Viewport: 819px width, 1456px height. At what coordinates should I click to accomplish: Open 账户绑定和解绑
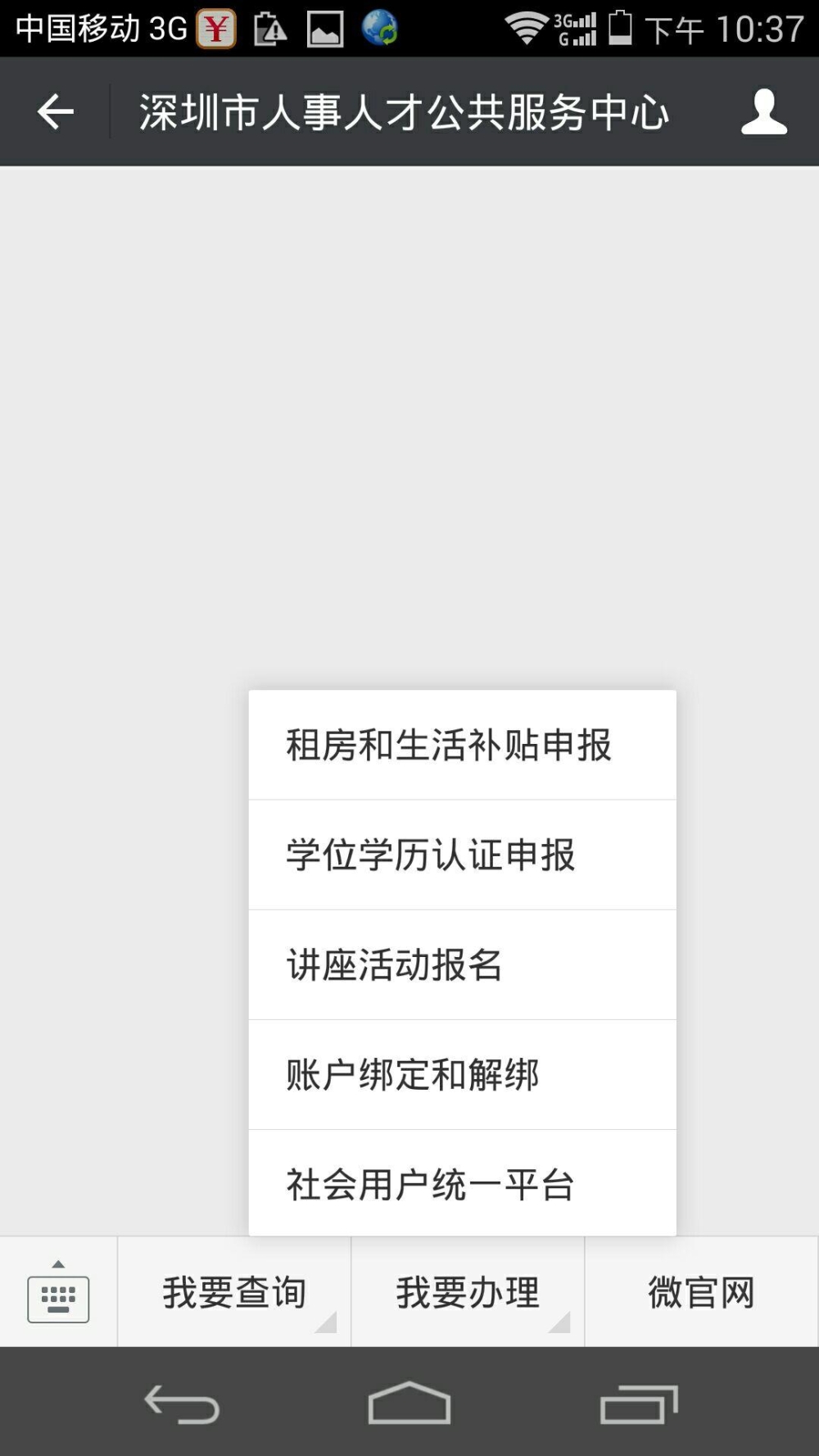tap(463, 1074)
